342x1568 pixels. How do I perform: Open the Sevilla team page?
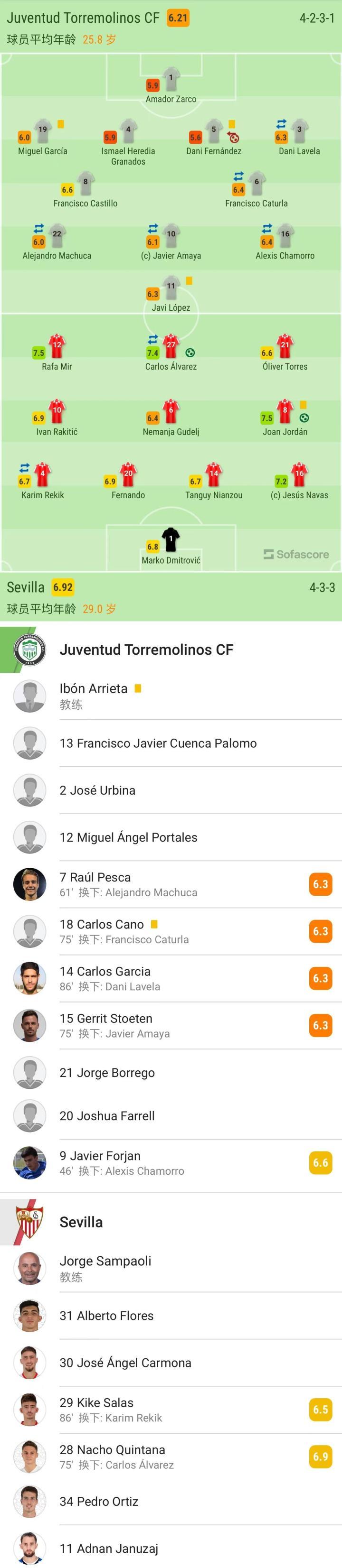click(x=81, y=1222)
